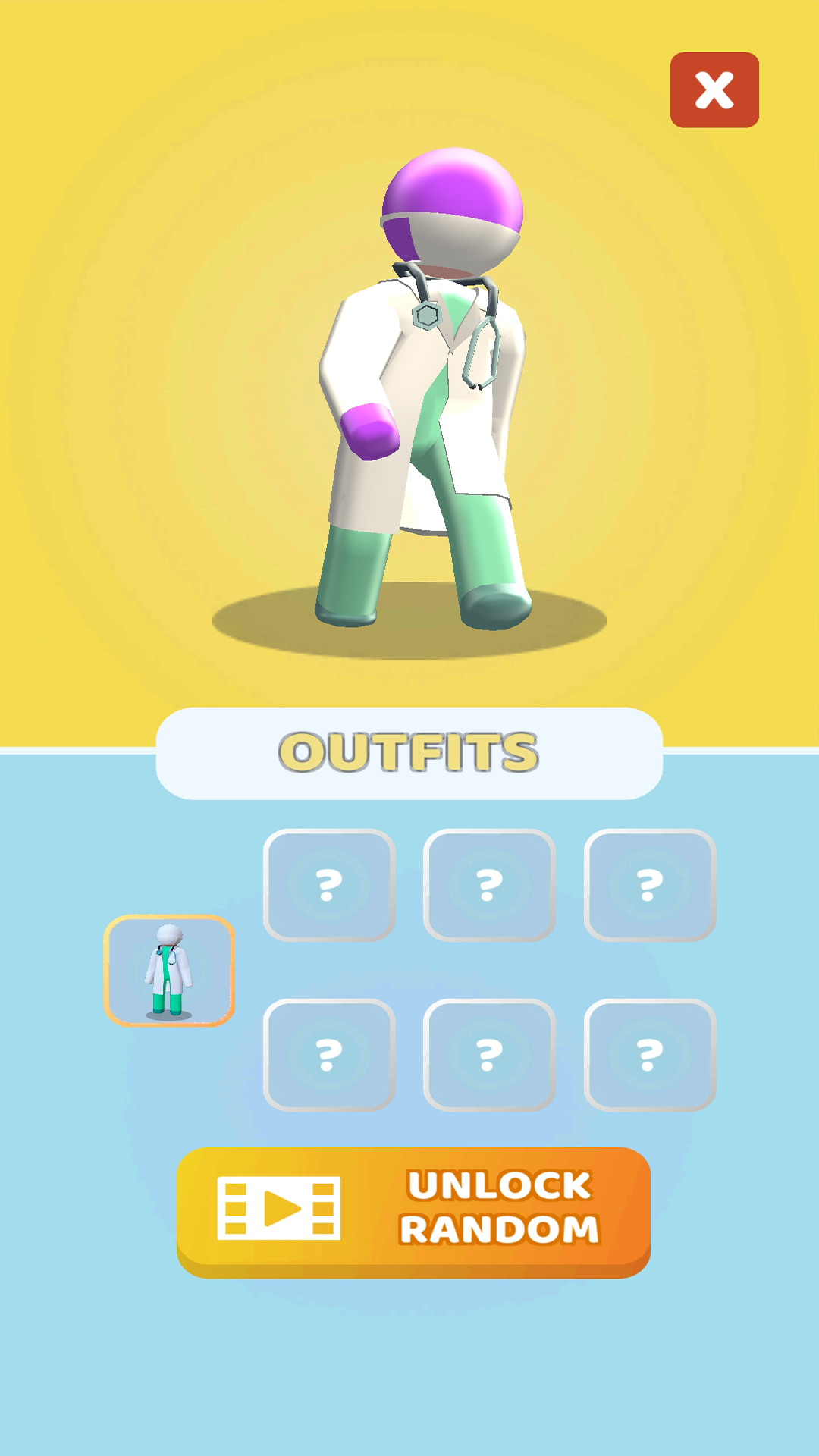Close the outfits screen
819x1456 pixels.
pos(714,90)
